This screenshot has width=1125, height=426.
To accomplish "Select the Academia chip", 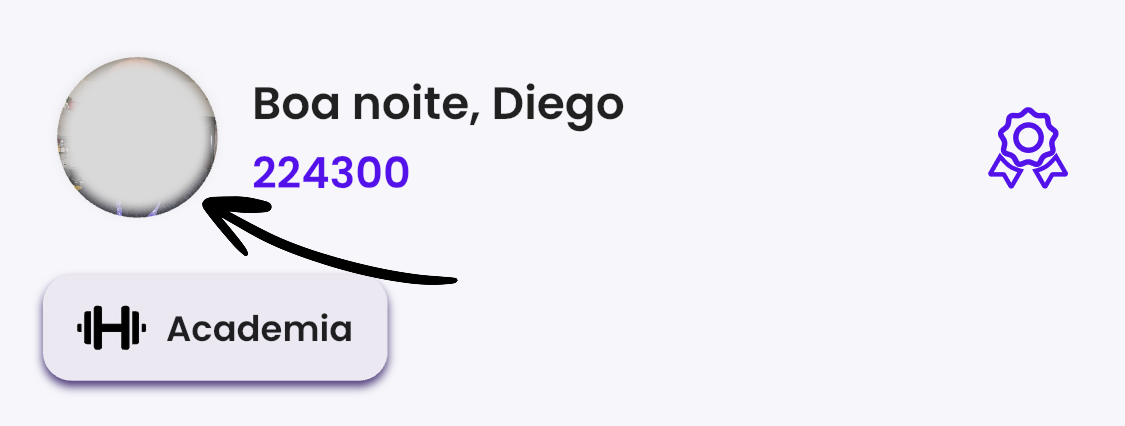I will pyautogui.click(x=215, y=329).
